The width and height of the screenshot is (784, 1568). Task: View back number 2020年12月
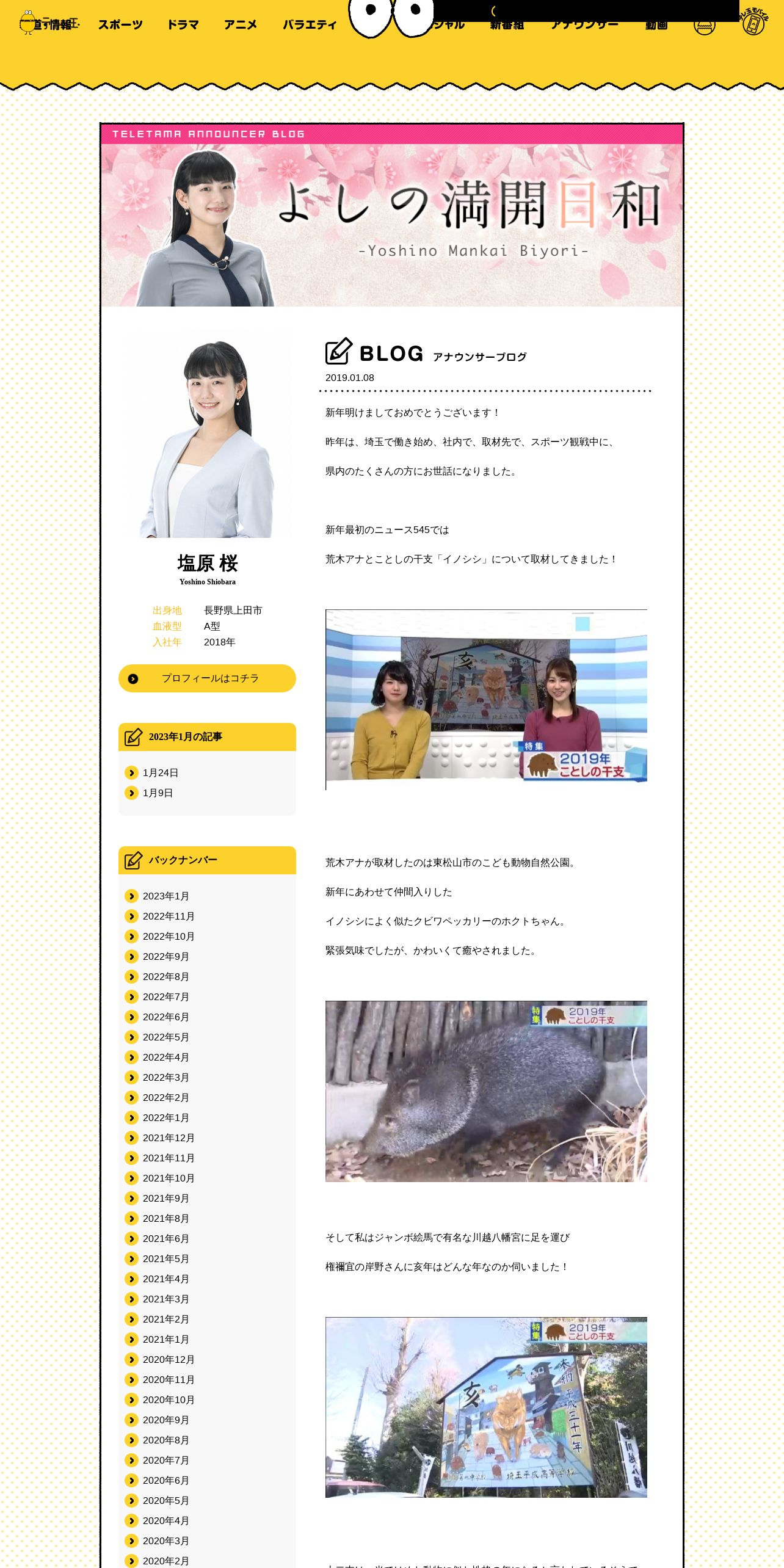pos(169,1360)
